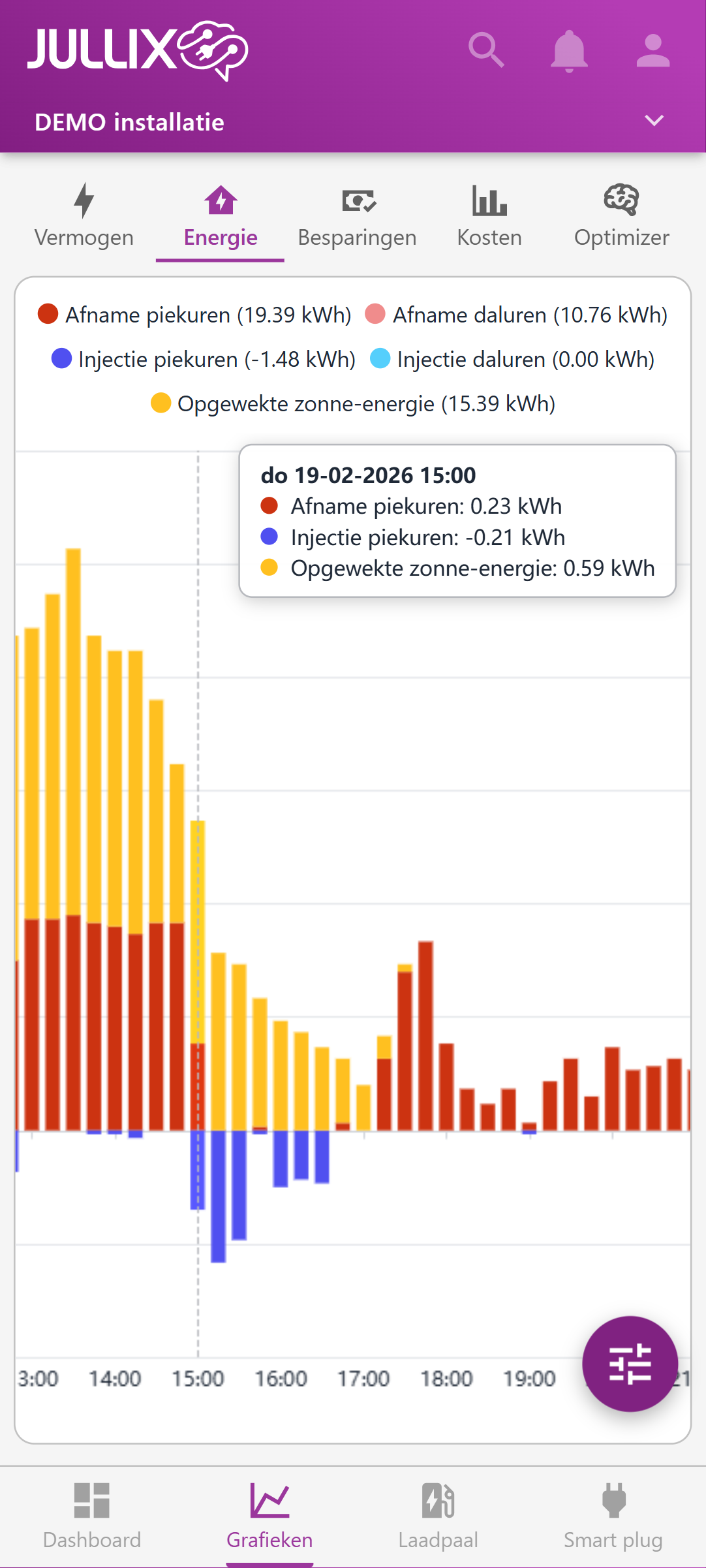Hide the Injectie piekuren legend series
This screenshot has height=1568, width=706.
point(204,359)
